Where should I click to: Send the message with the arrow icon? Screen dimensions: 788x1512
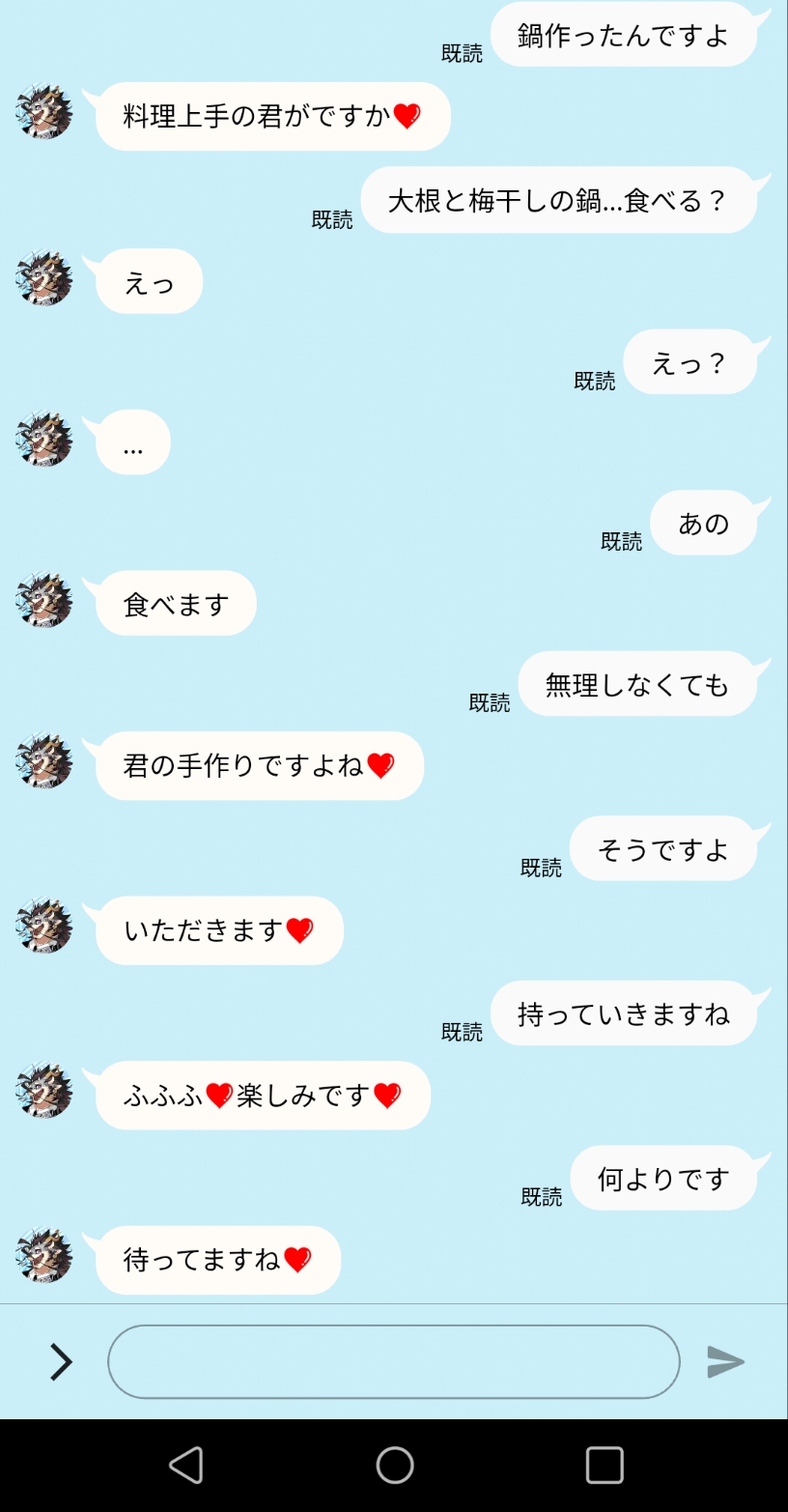tap(725, 1361)
